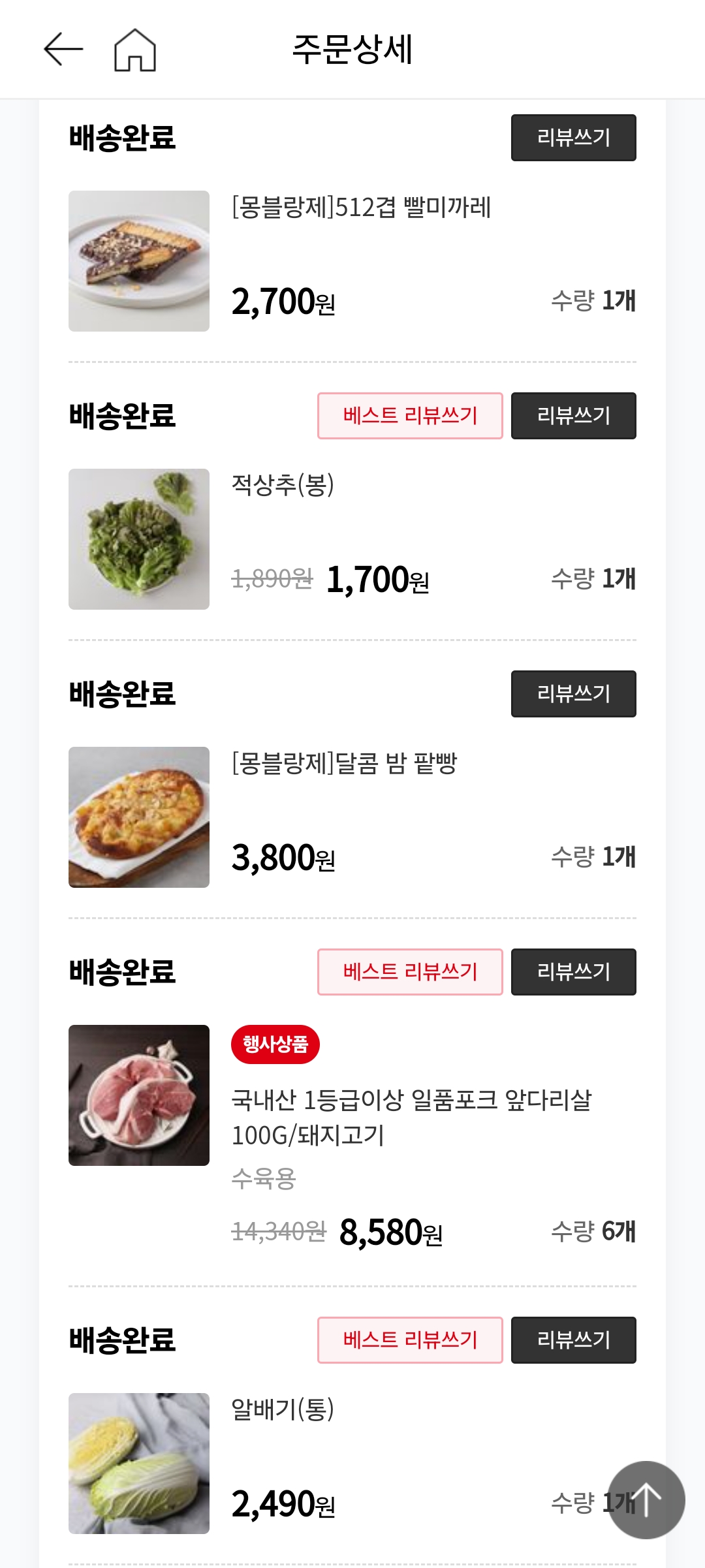The image size is (705, 1568).
Task: Open the 512겹 빨미까레 product image
Action: [139, 261]
